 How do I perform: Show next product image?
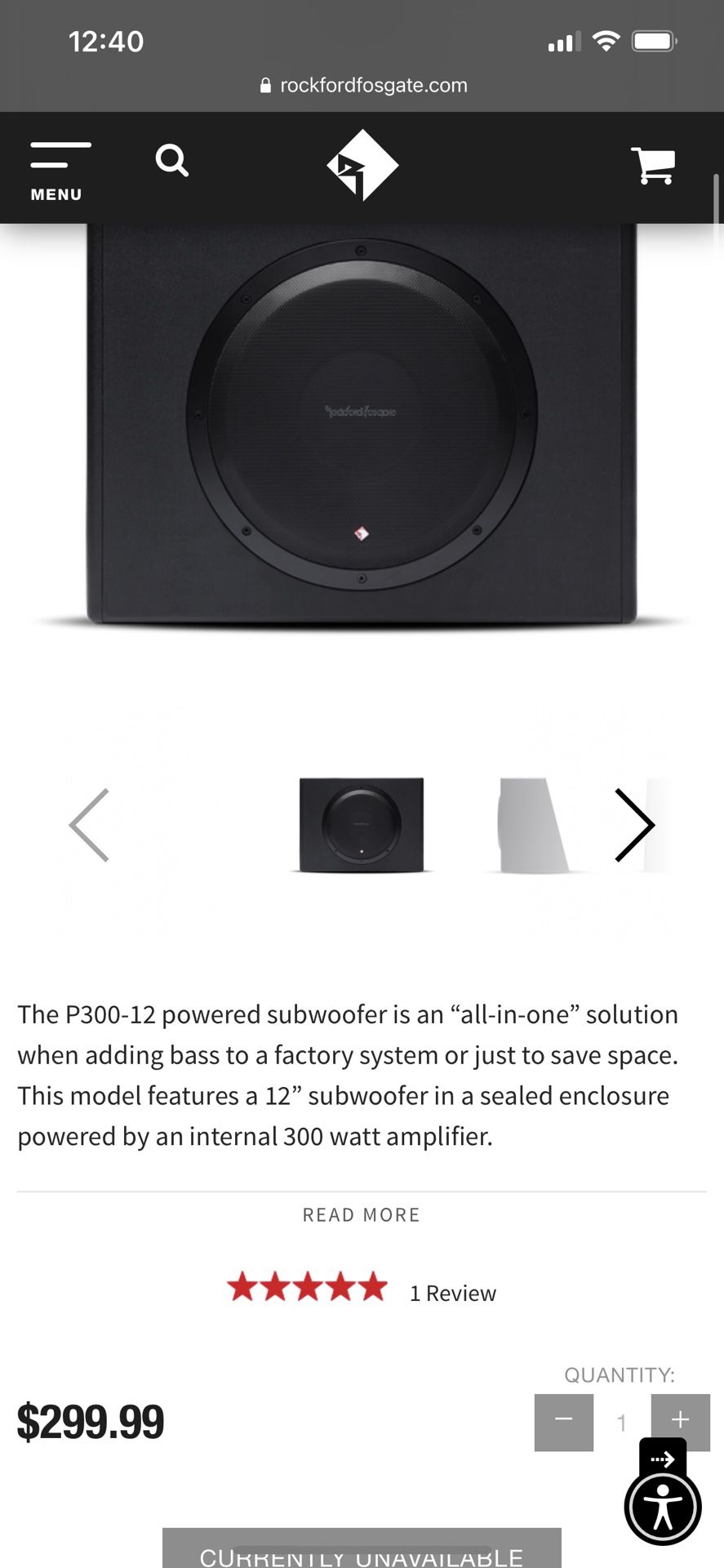tap(633, 825)
